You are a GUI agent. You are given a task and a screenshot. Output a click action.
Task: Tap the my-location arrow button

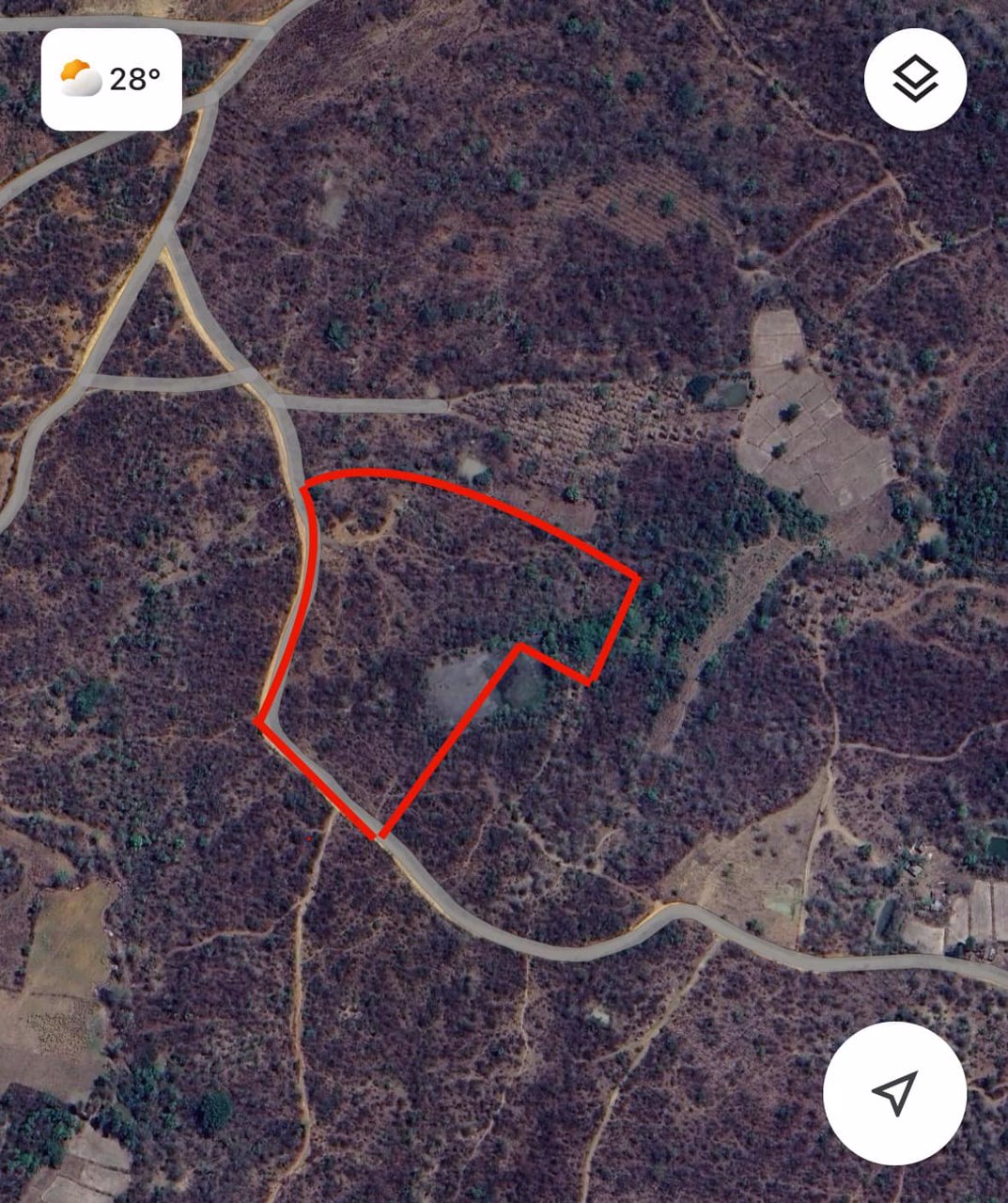coord(894,1093)
